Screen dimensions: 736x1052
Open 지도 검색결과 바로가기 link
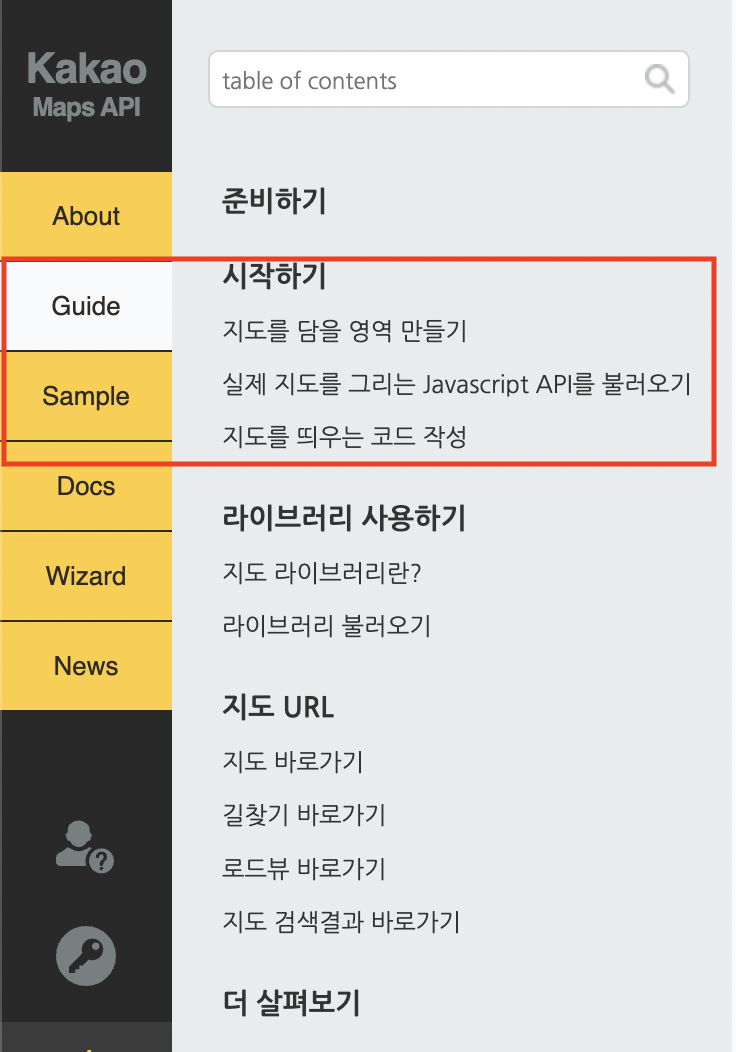click(x=341, y=921)
